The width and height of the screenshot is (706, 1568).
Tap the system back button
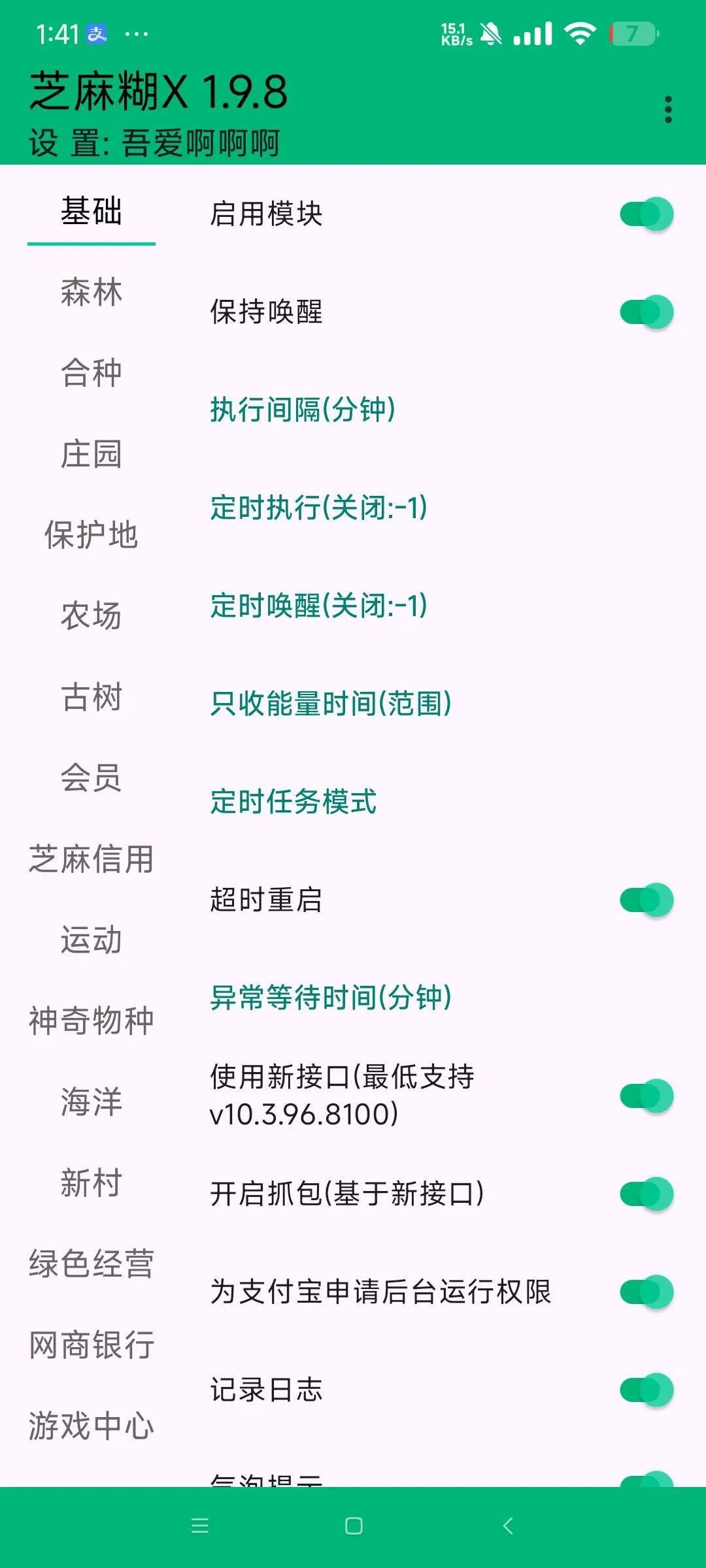click(508, 1526)
